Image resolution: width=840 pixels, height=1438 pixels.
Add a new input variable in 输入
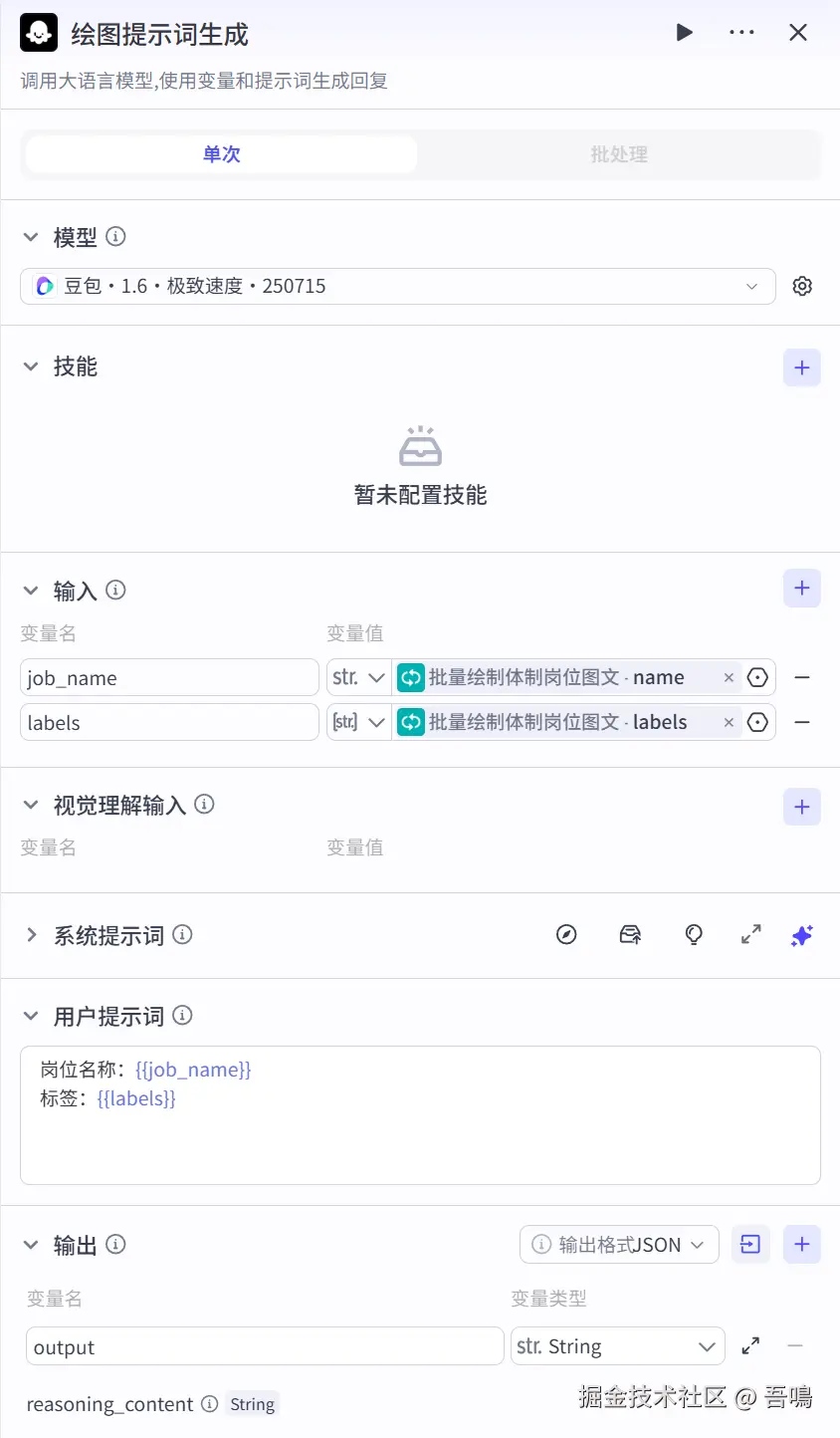coord(802,589)
